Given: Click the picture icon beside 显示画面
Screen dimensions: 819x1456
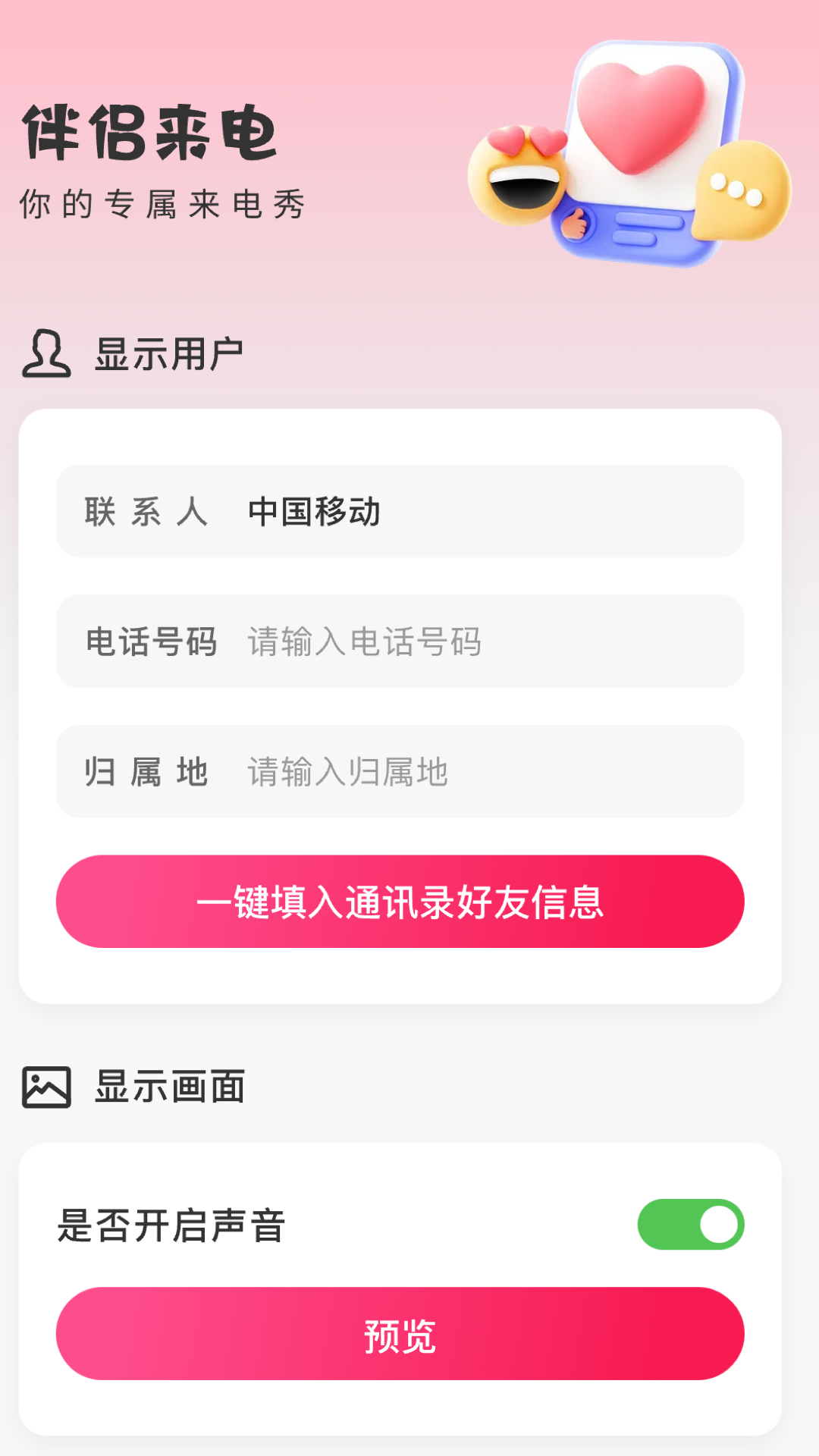Looking at the screenshot, I should tap(47, 1087).
